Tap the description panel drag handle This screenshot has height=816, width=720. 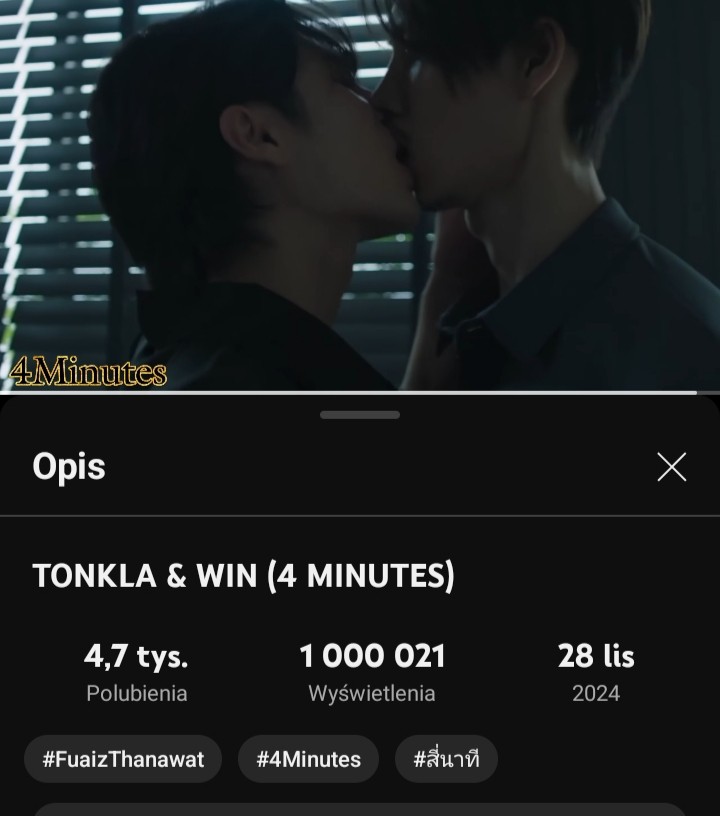coord(360,414)
